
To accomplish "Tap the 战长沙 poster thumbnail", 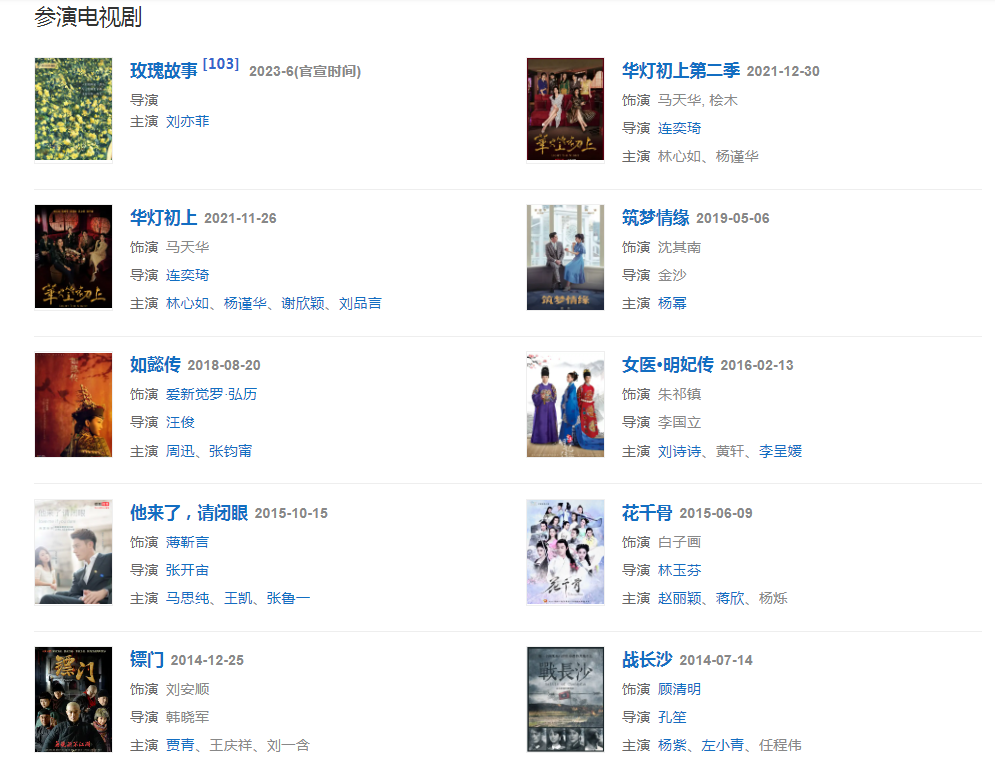I will pyautogui.click(x=565, y=699).
